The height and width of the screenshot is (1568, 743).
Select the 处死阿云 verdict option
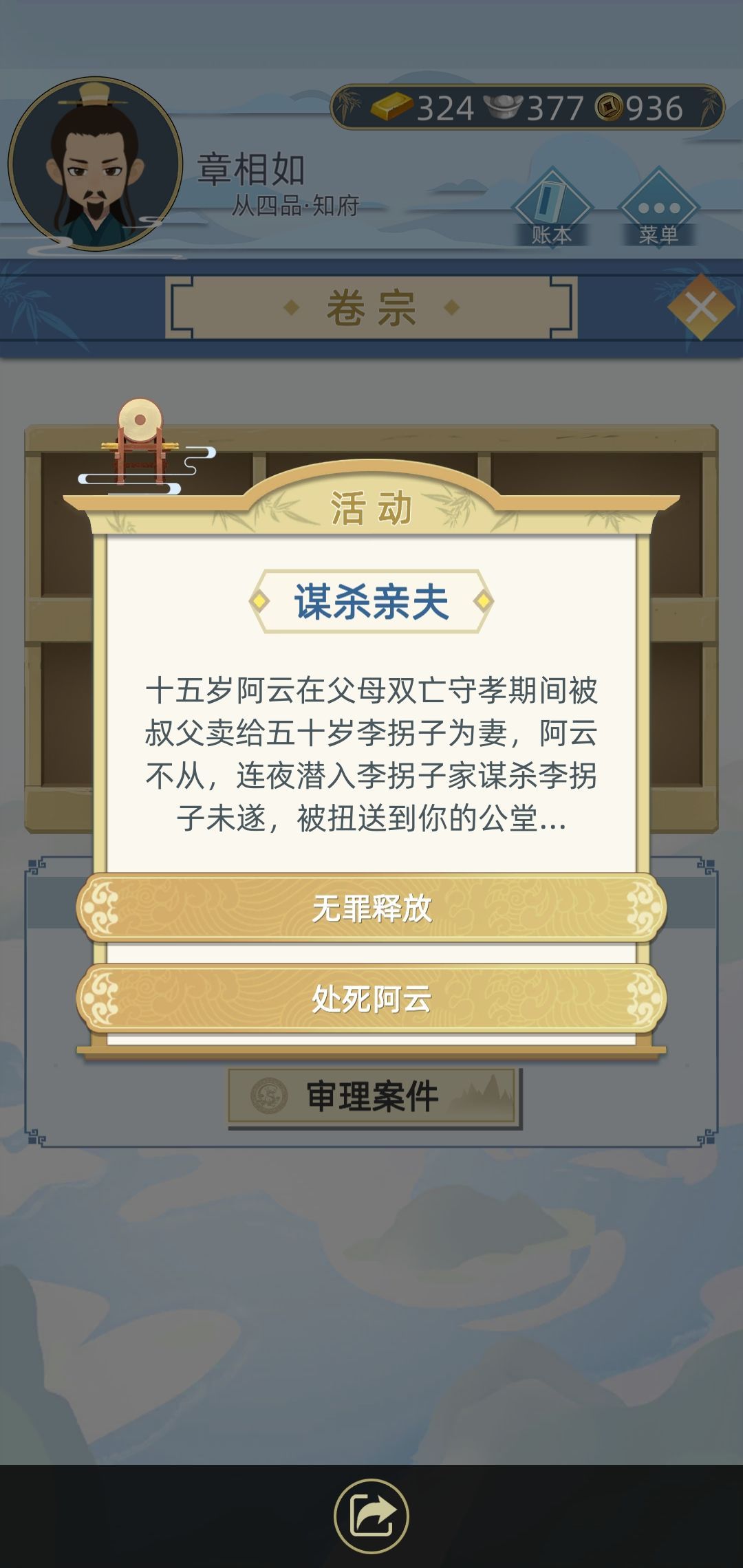371,1004
